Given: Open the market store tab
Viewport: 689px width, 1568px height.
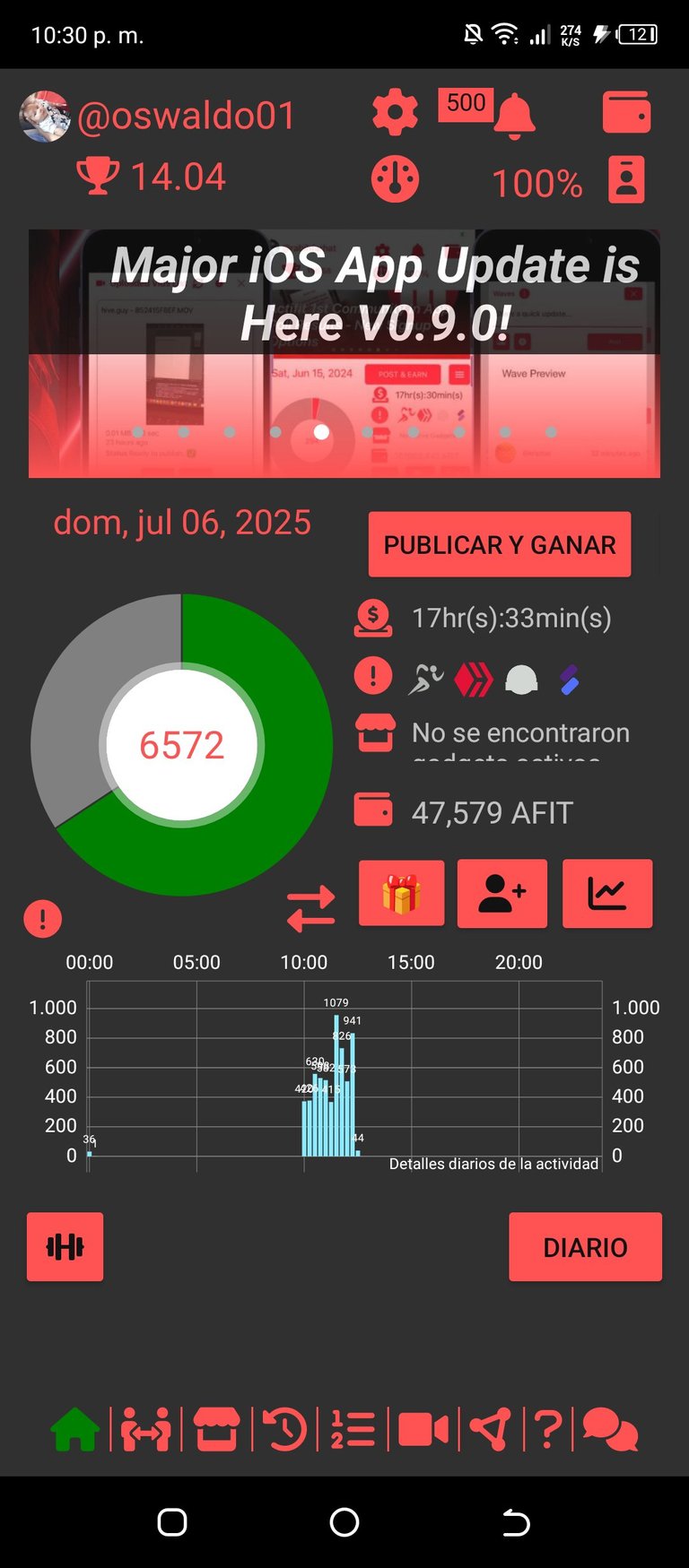Looking at the screenshot, I should [217, 1429].
